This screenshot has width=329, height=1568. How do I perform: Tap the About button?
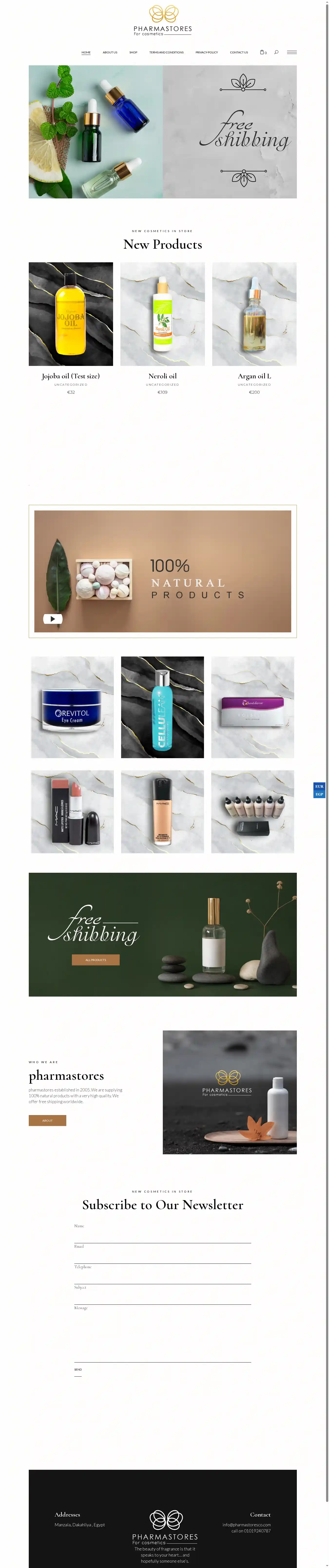48,1121
